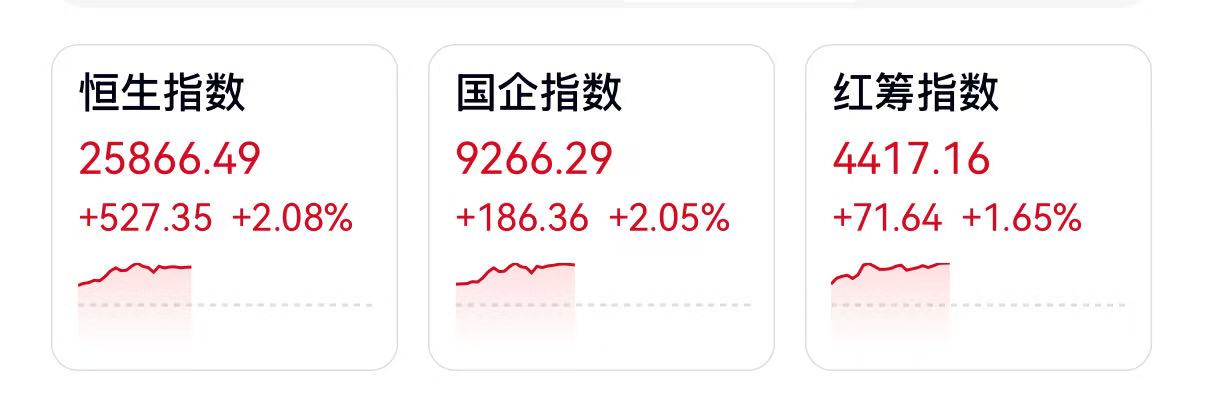Open the 恒生指数 index card
The width and height of the screenshot is (1206, 407).
[x=224, y=207]
